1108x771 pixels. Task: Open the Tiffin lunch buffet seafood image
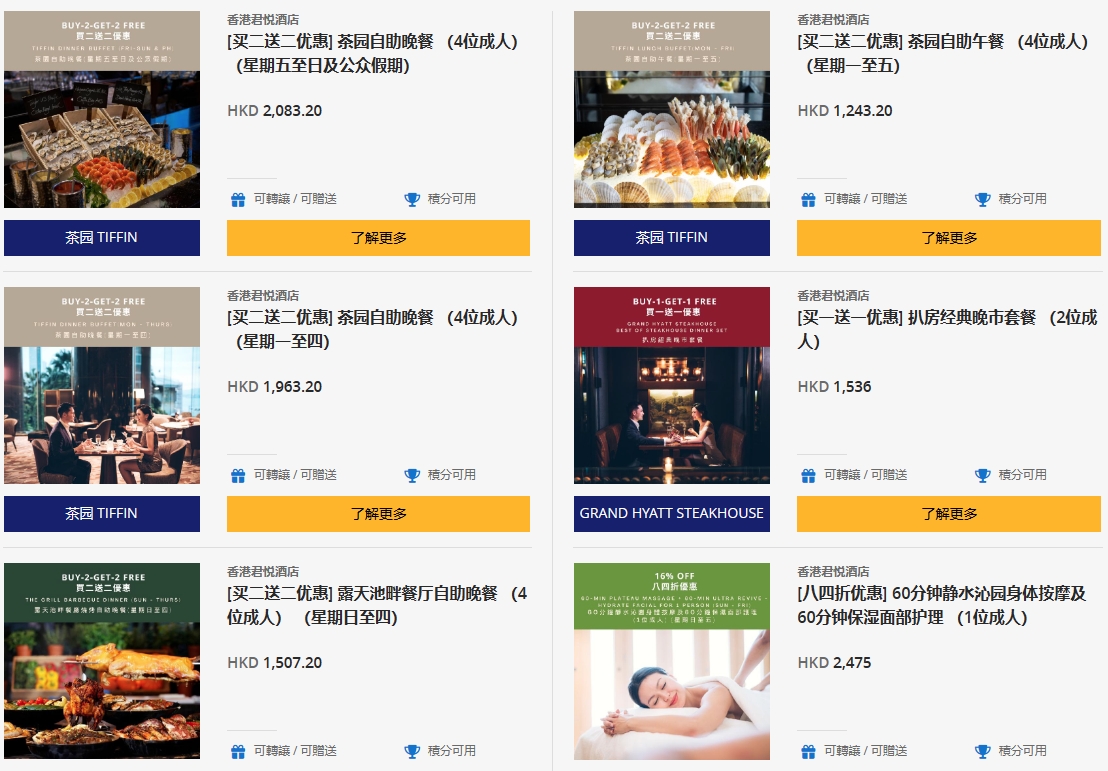click(671, 110)
